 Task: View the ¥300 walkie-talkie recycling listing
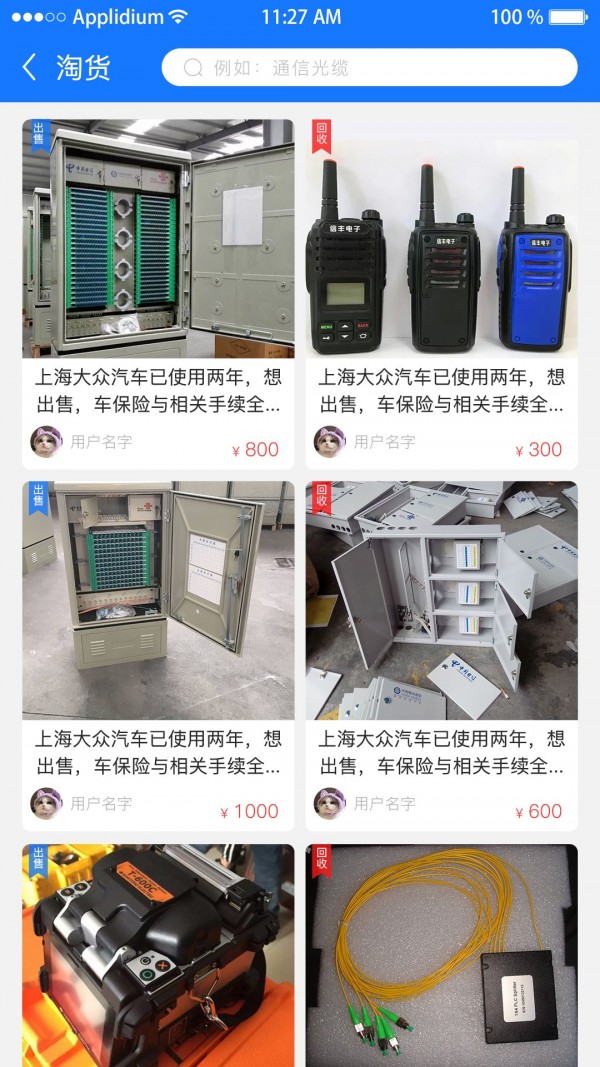(x=441, y=240)
